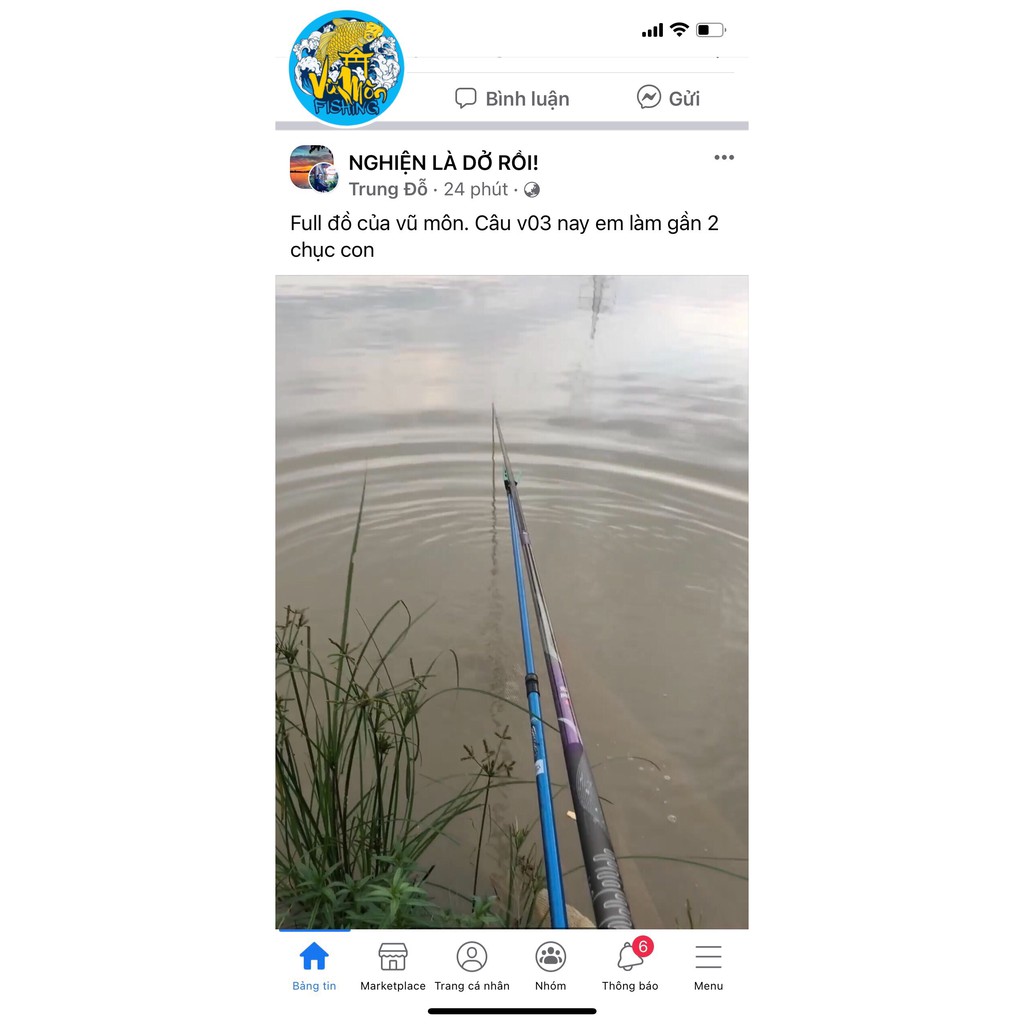Open the Trang cá nhân tab

click(x=472, y=966)
